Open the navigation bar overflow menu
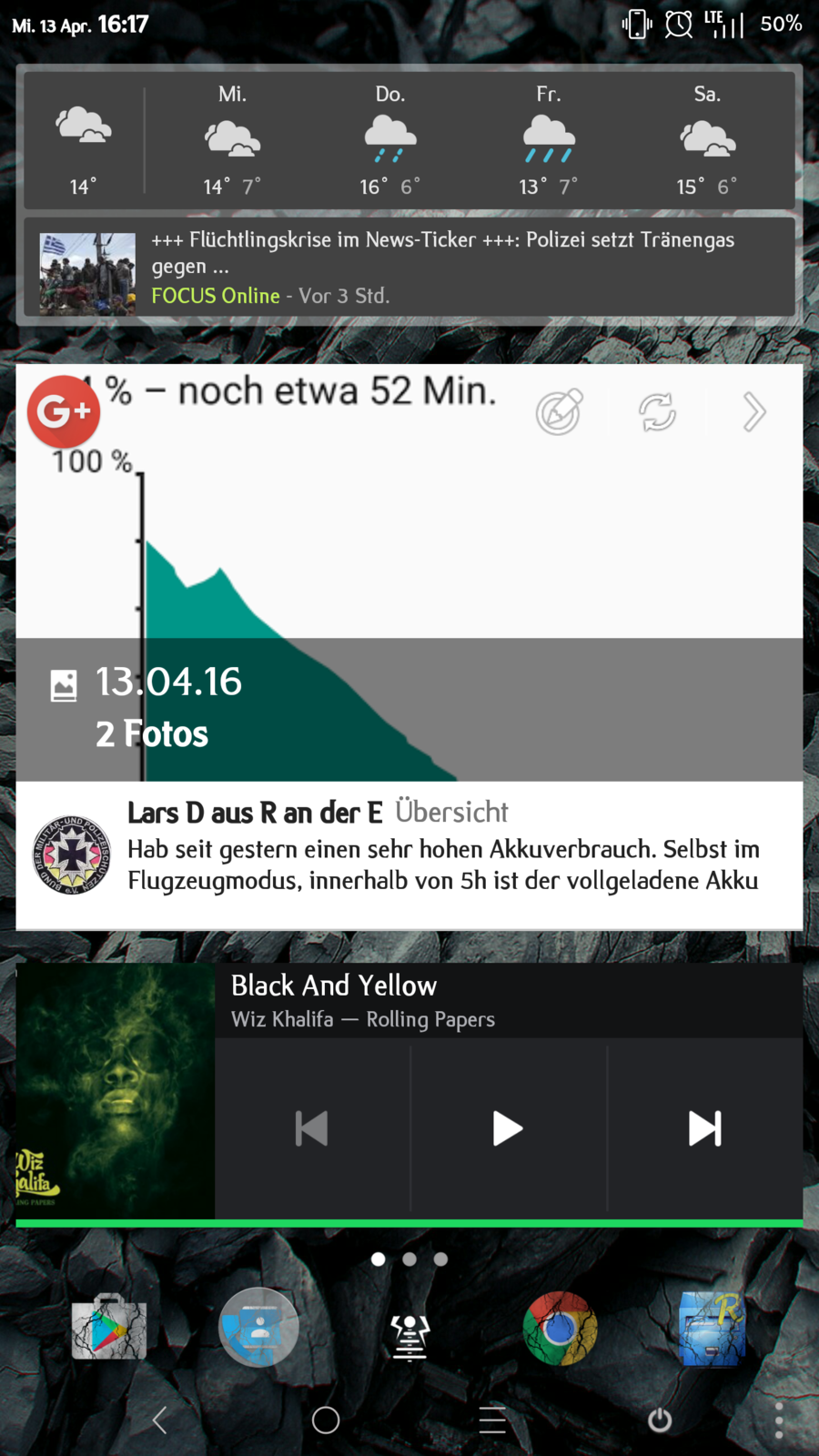 (778, 1420)
